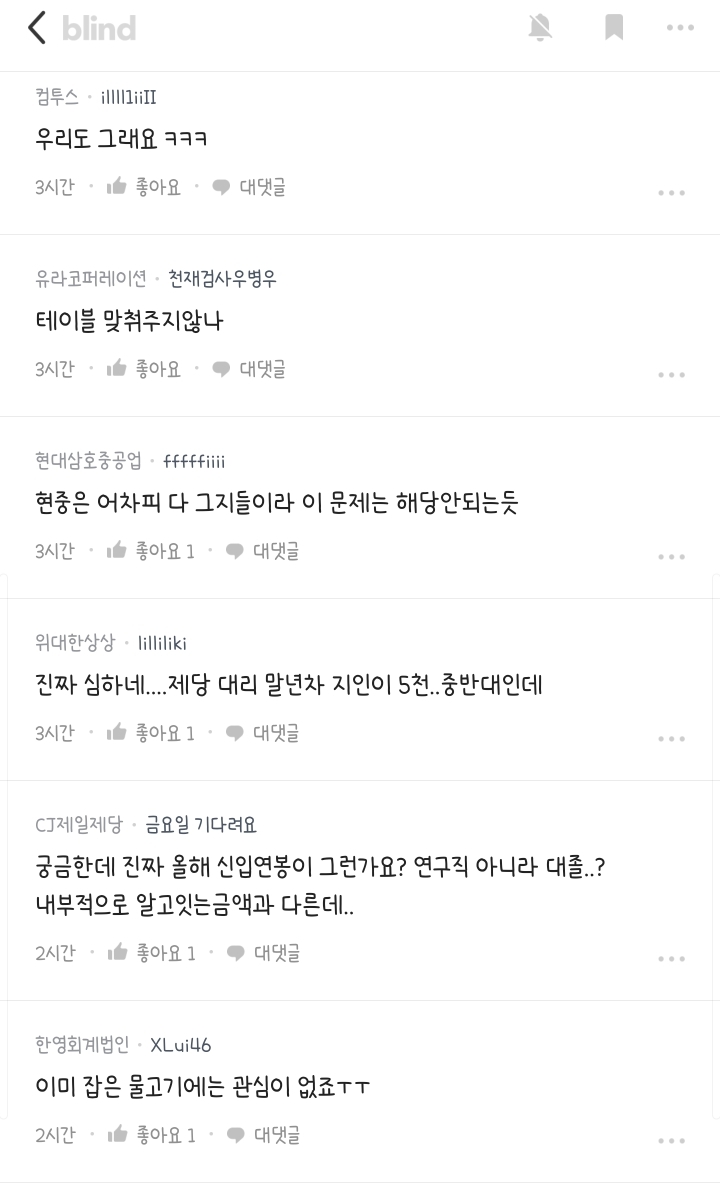Bookmark this post
The image size is (720, 1199).
click(614, 28)
